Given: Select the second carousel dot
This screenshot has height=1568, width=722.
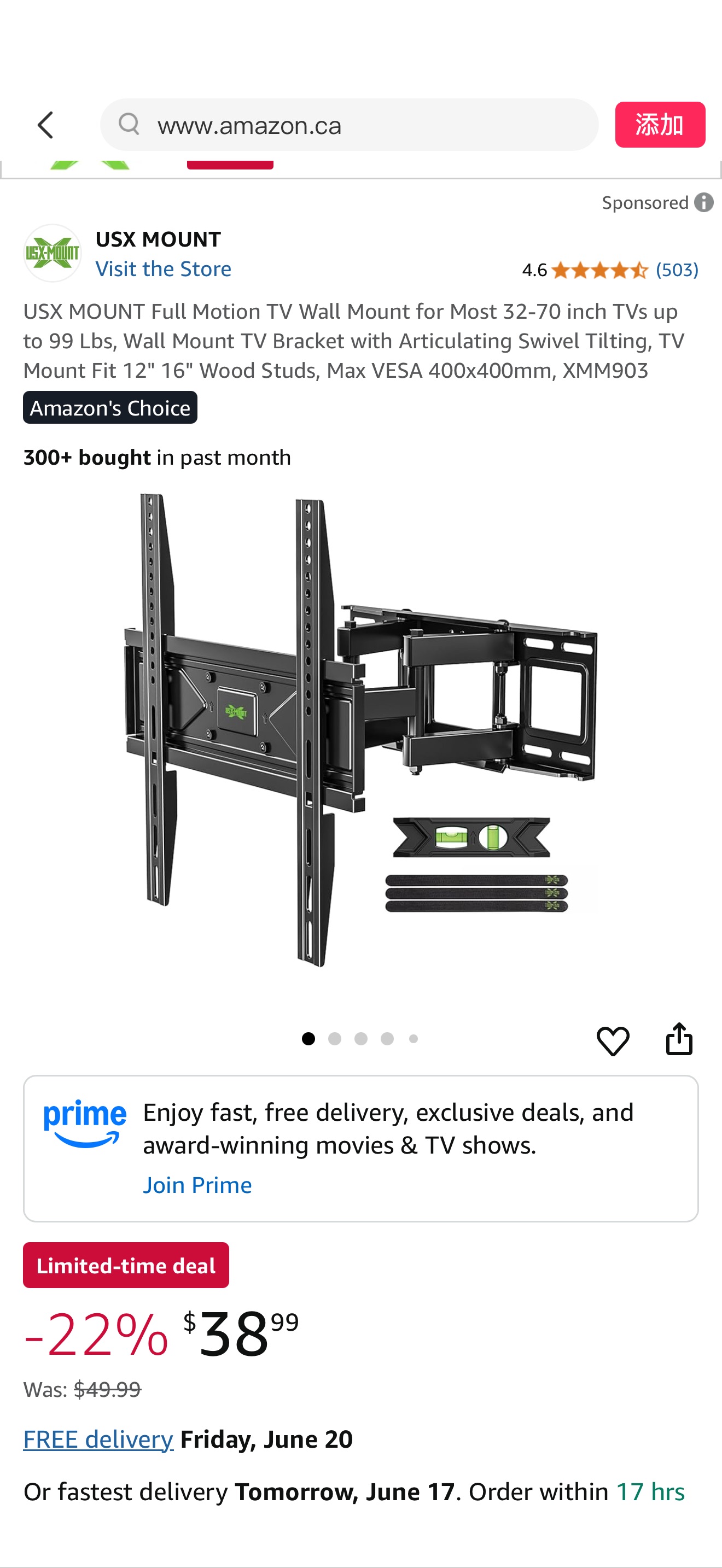Looking at the screenshot, I should pos(335,1039).
